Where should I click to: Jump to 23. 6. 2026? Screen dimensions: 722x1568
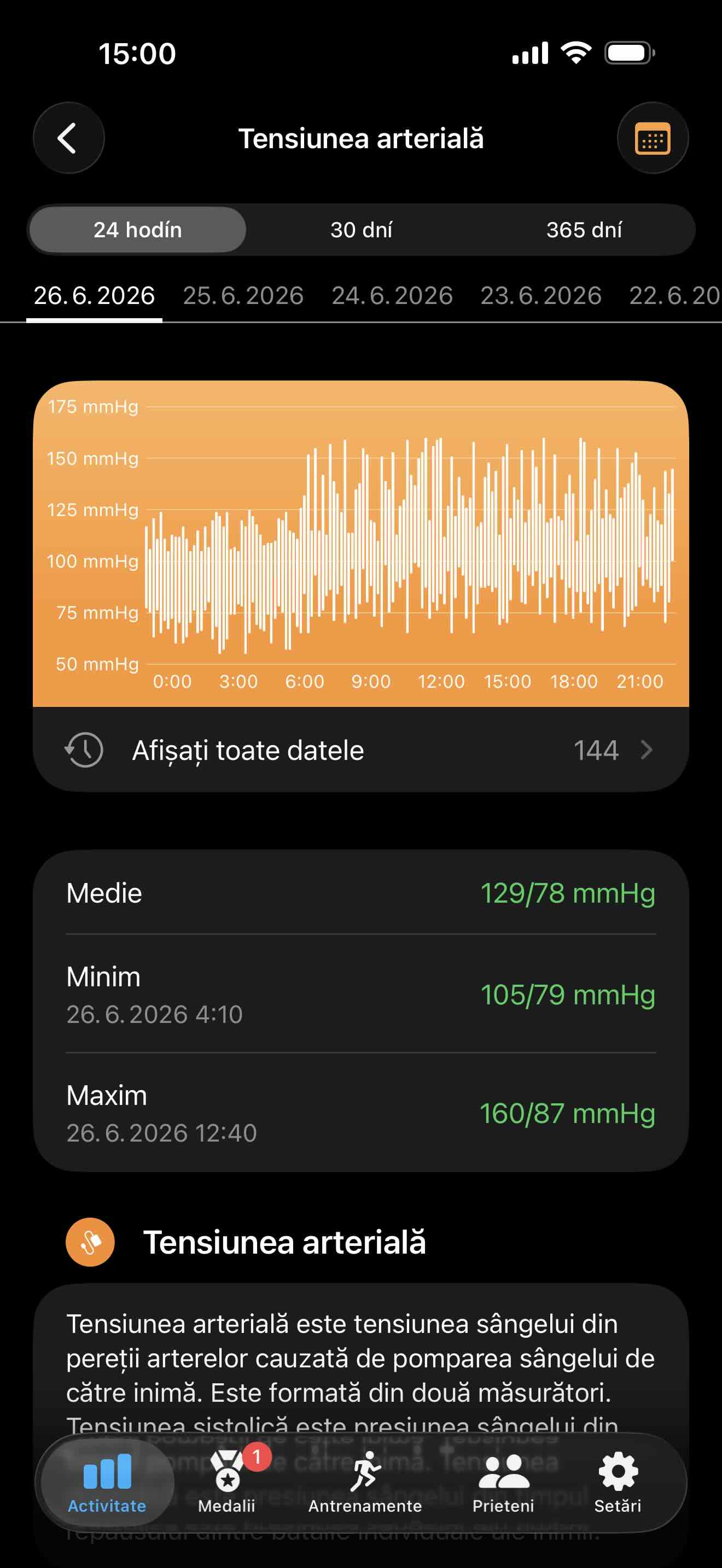click(x=540, y=296)
